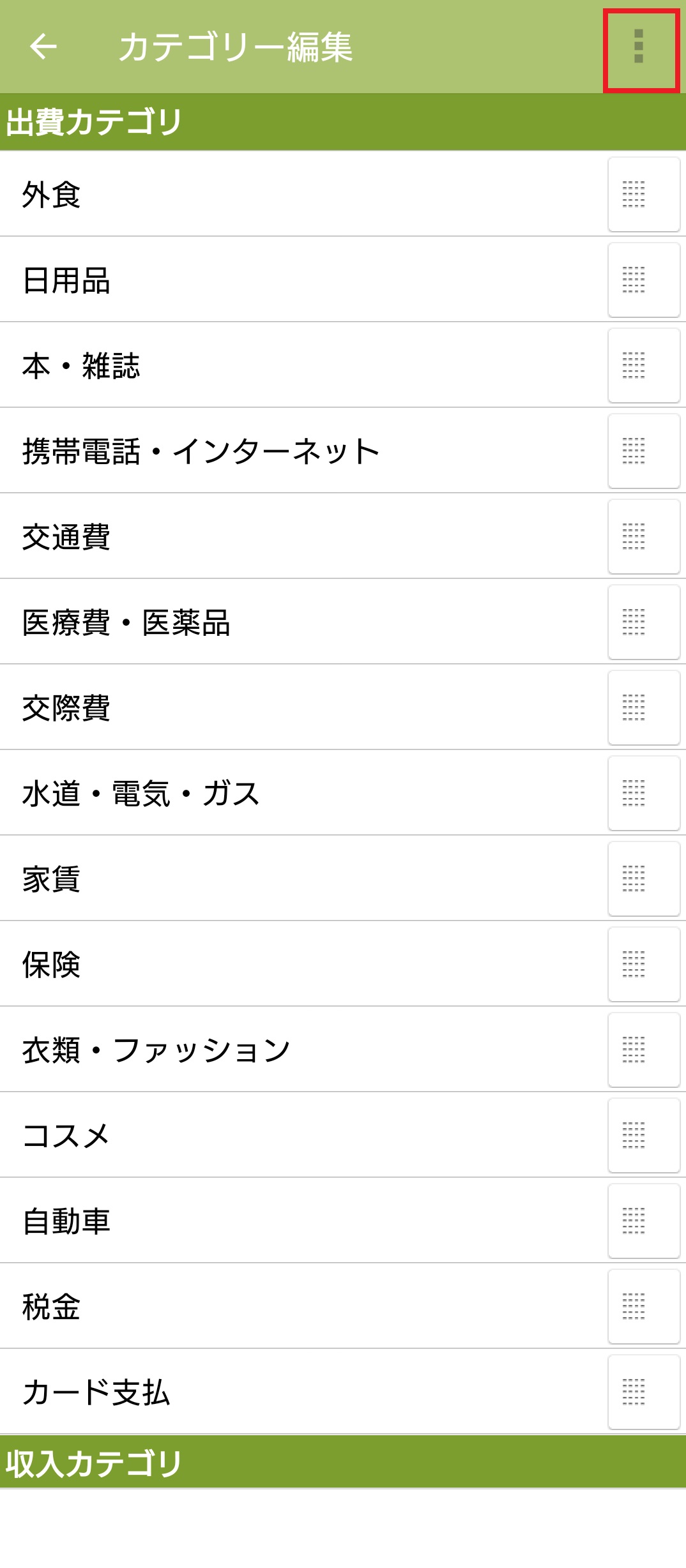Tap the reorder handle next to カード支払
Viewport: 686px width, 1568px height.
(643, 1392)
